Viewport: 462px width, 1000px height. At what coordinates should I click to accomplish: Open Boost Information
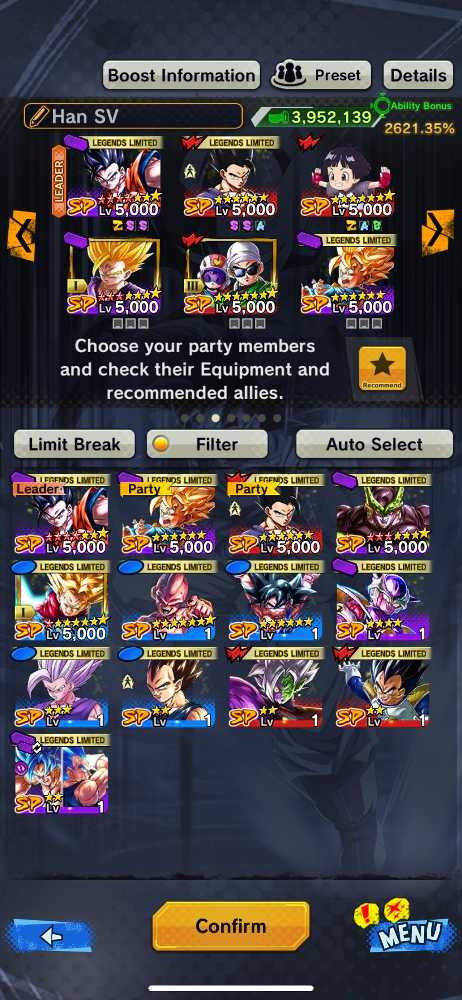(x=181, y=75)
